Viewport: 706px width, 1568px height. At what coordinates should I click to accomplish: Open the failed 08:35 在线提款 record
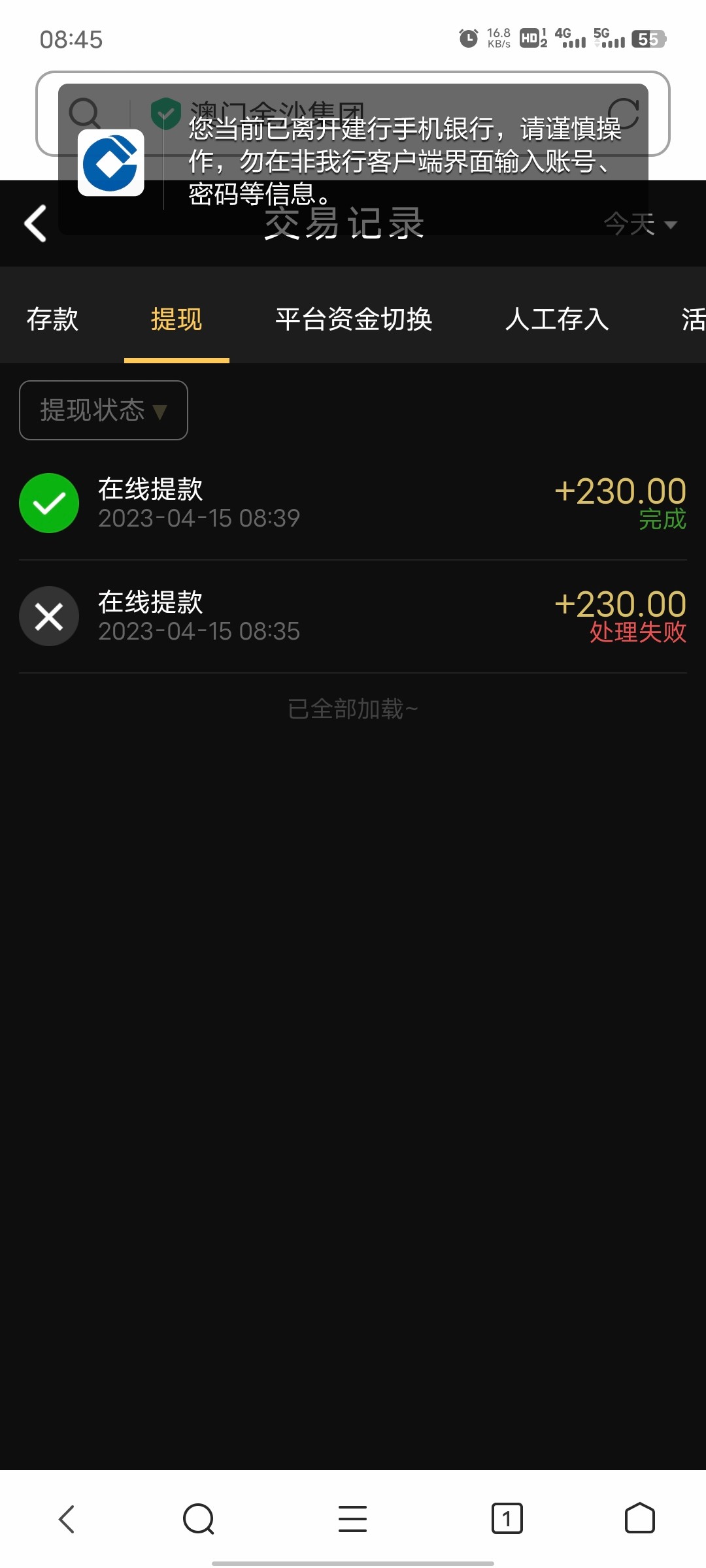[x=353, y=616]
